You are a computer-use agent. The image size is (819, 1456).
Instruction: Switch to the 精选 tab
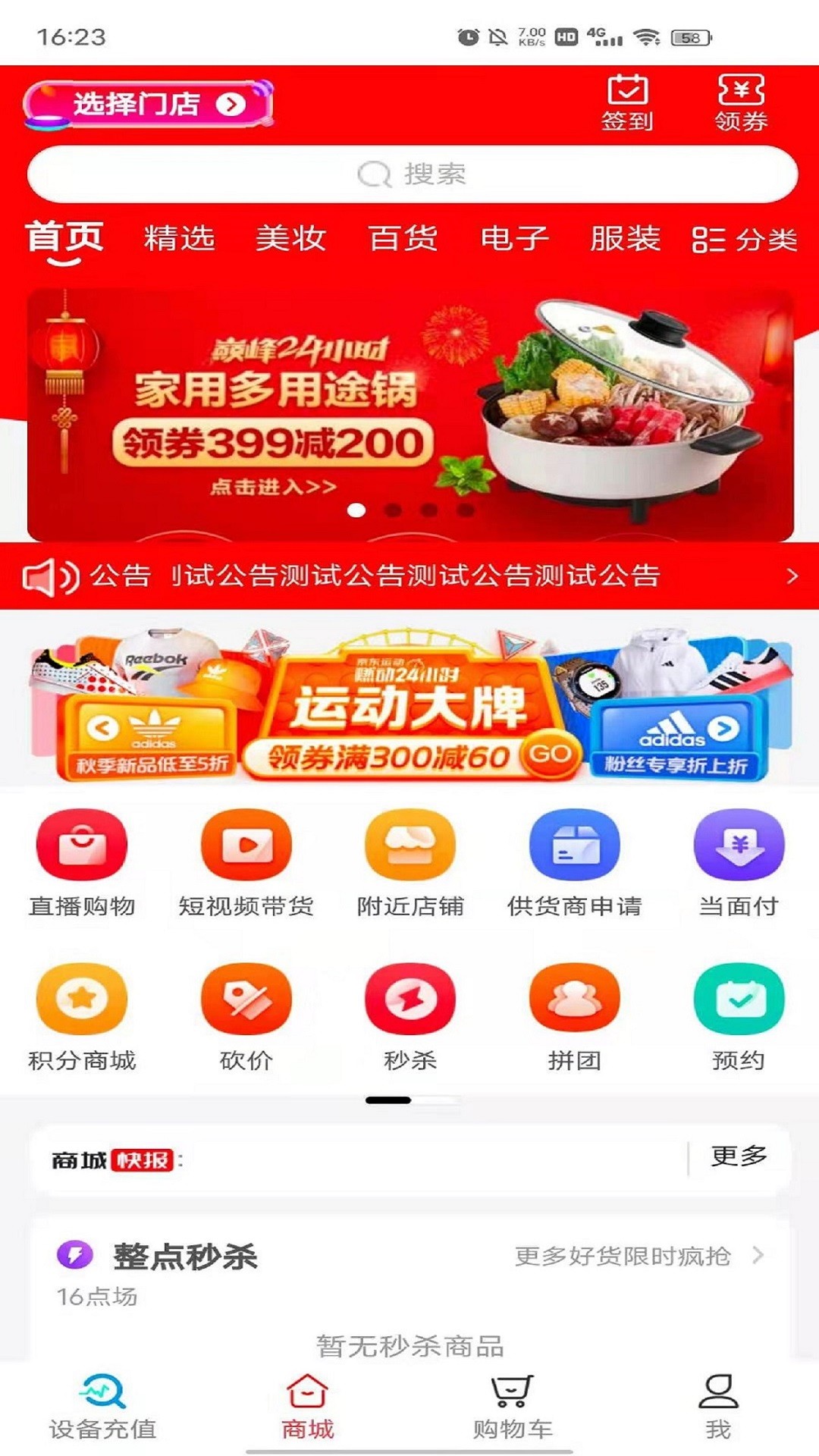pos(179,239)
